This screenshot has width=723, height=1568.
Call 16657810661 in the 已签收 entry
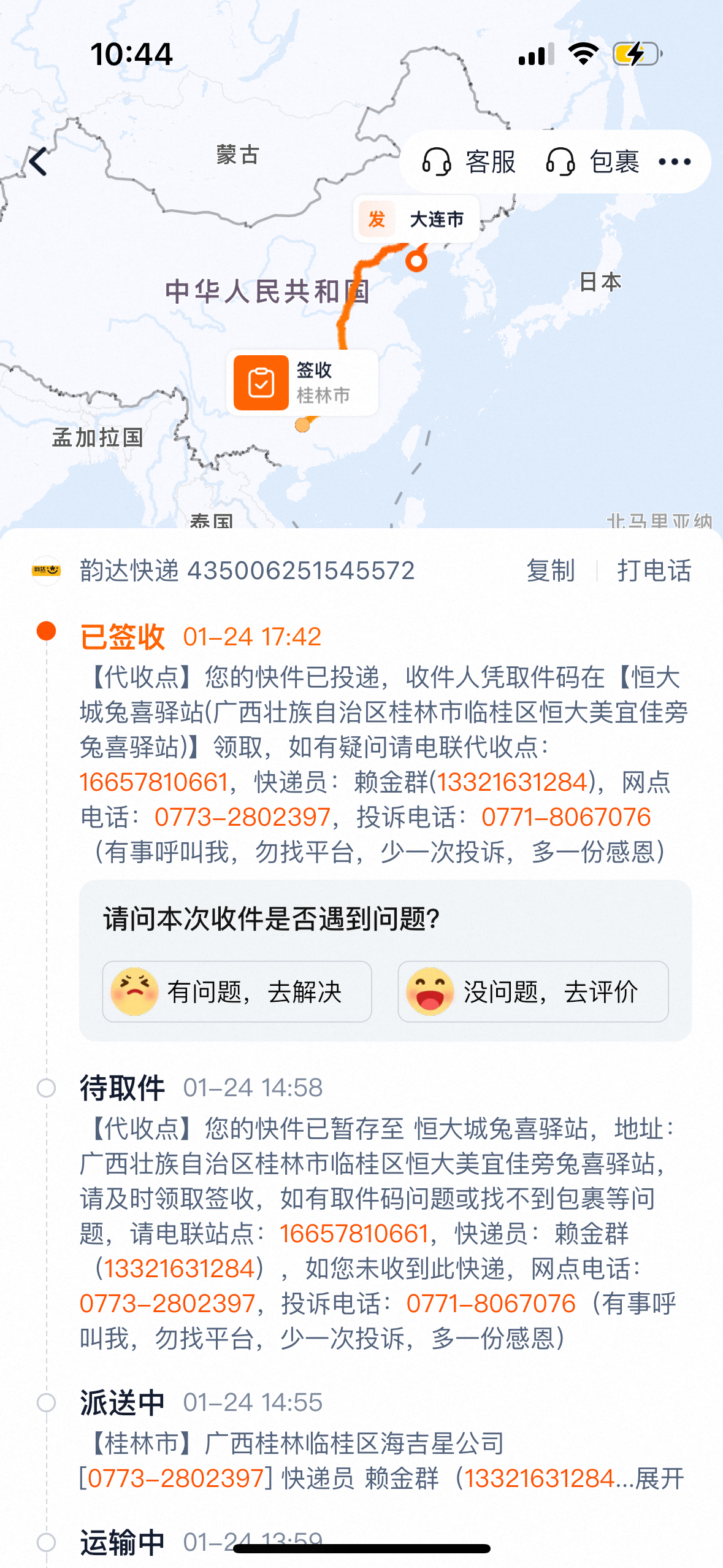pyautogui.click(x=153, y=782)
